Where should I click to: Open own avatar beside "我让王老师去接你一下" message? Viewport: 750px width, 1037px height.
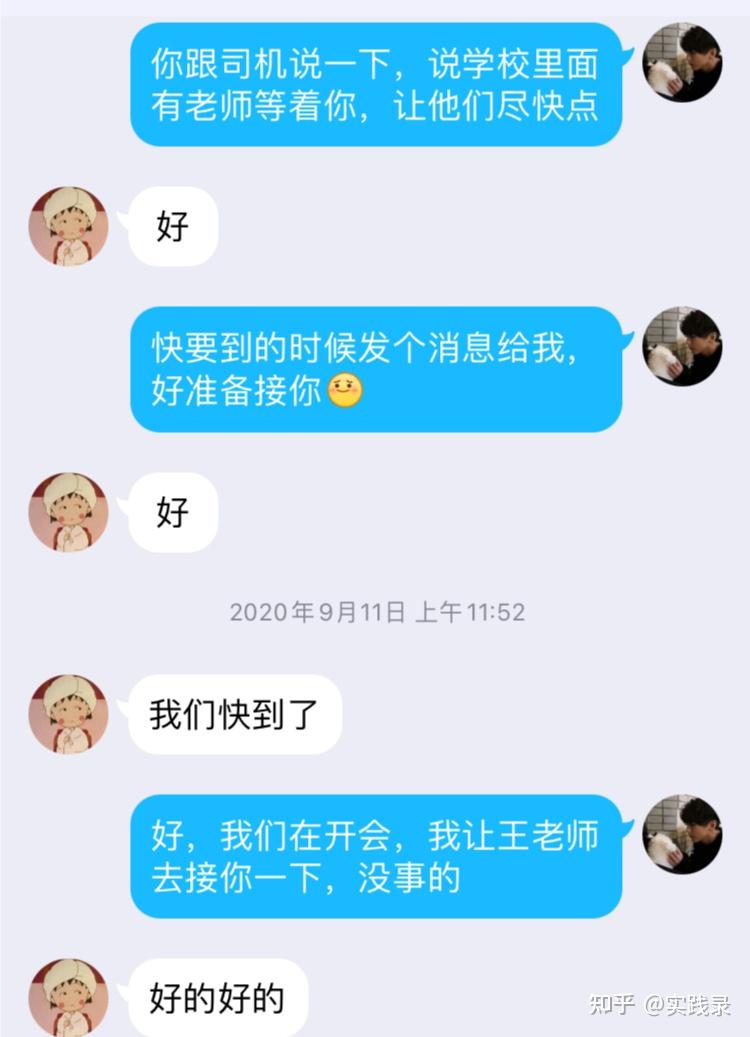click(682, 835)
